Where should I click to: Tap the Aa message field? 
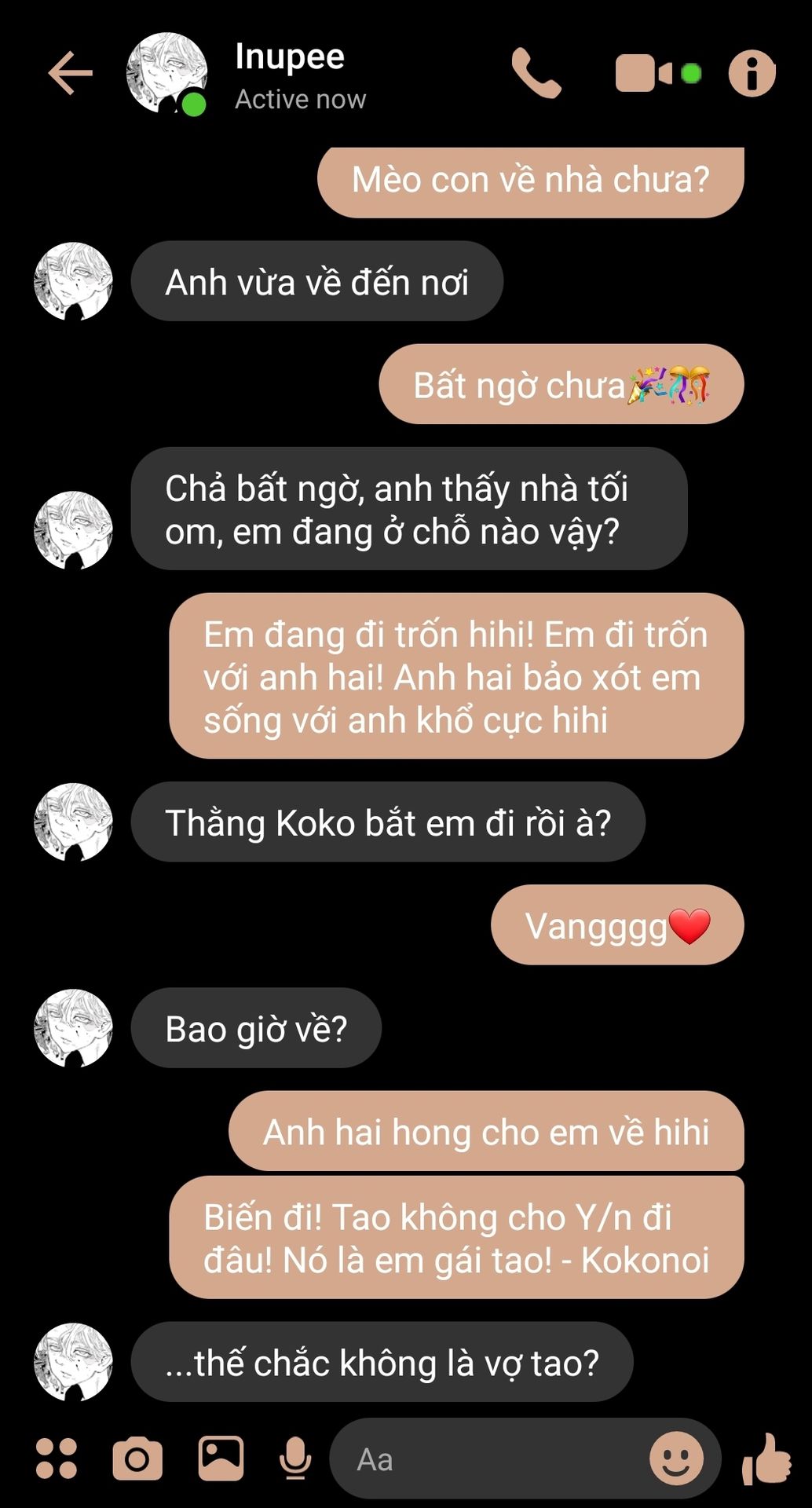click(487, 1459)
